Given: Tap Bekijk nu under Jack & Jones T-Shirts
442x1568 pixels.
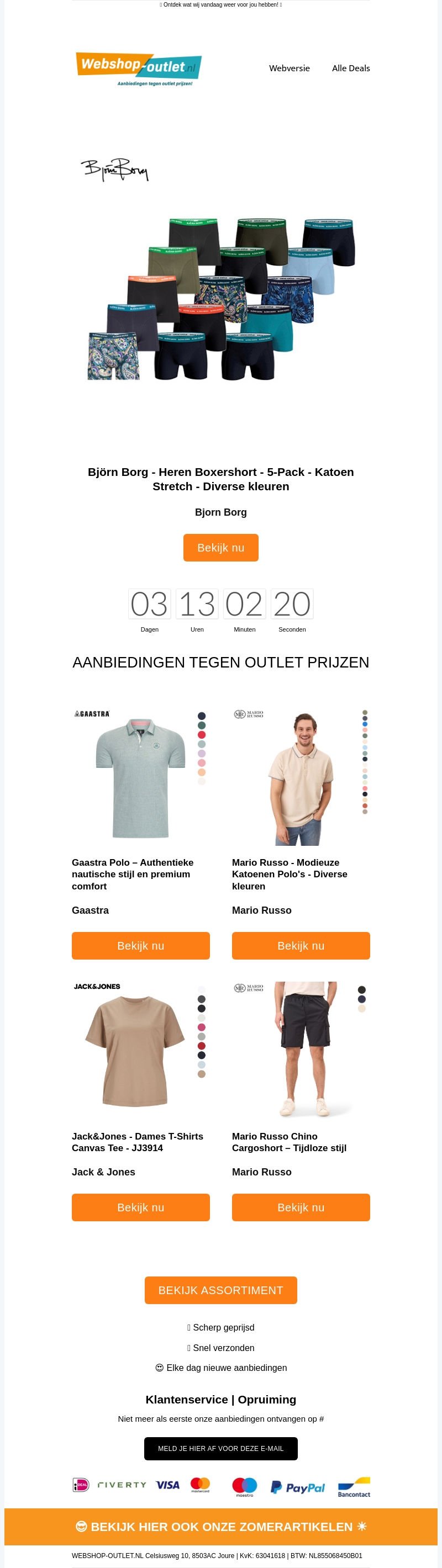Looking at the screenshot, I should pos(141,1207).
